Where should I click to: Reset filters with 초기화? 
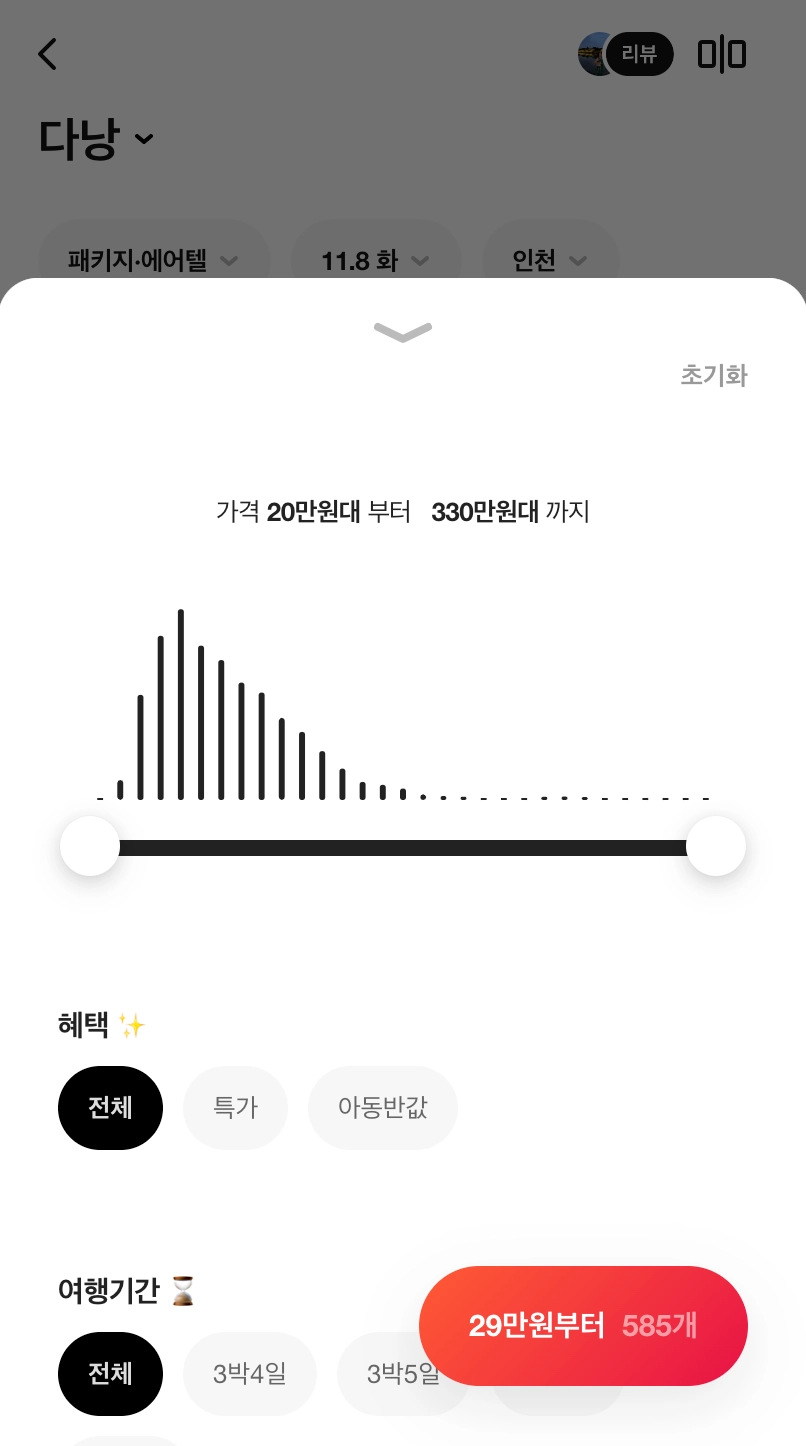tap(713, 376)
